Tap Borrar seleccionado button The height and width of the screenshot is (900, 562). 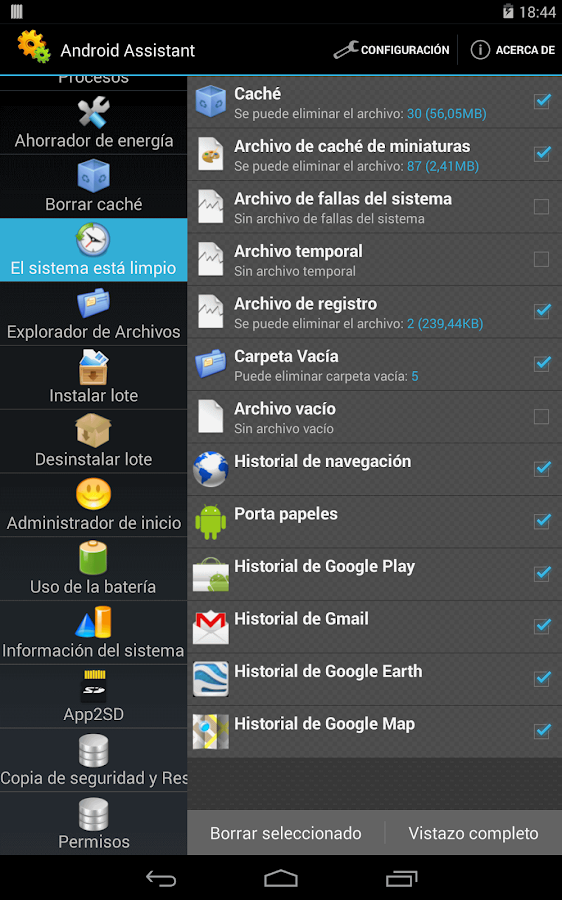[285, 833]
